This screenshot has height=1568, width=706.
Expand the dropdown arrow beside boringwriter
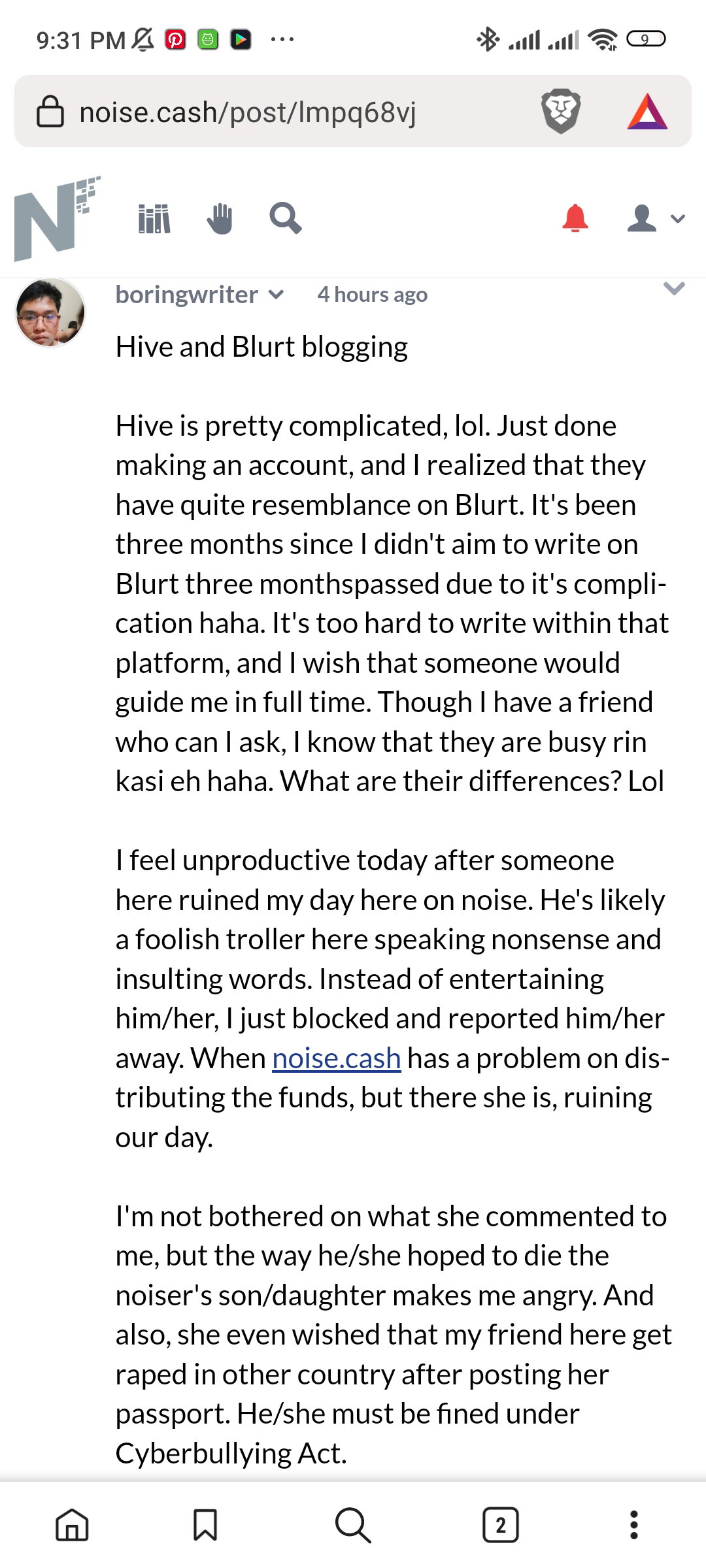click(277, 295)
